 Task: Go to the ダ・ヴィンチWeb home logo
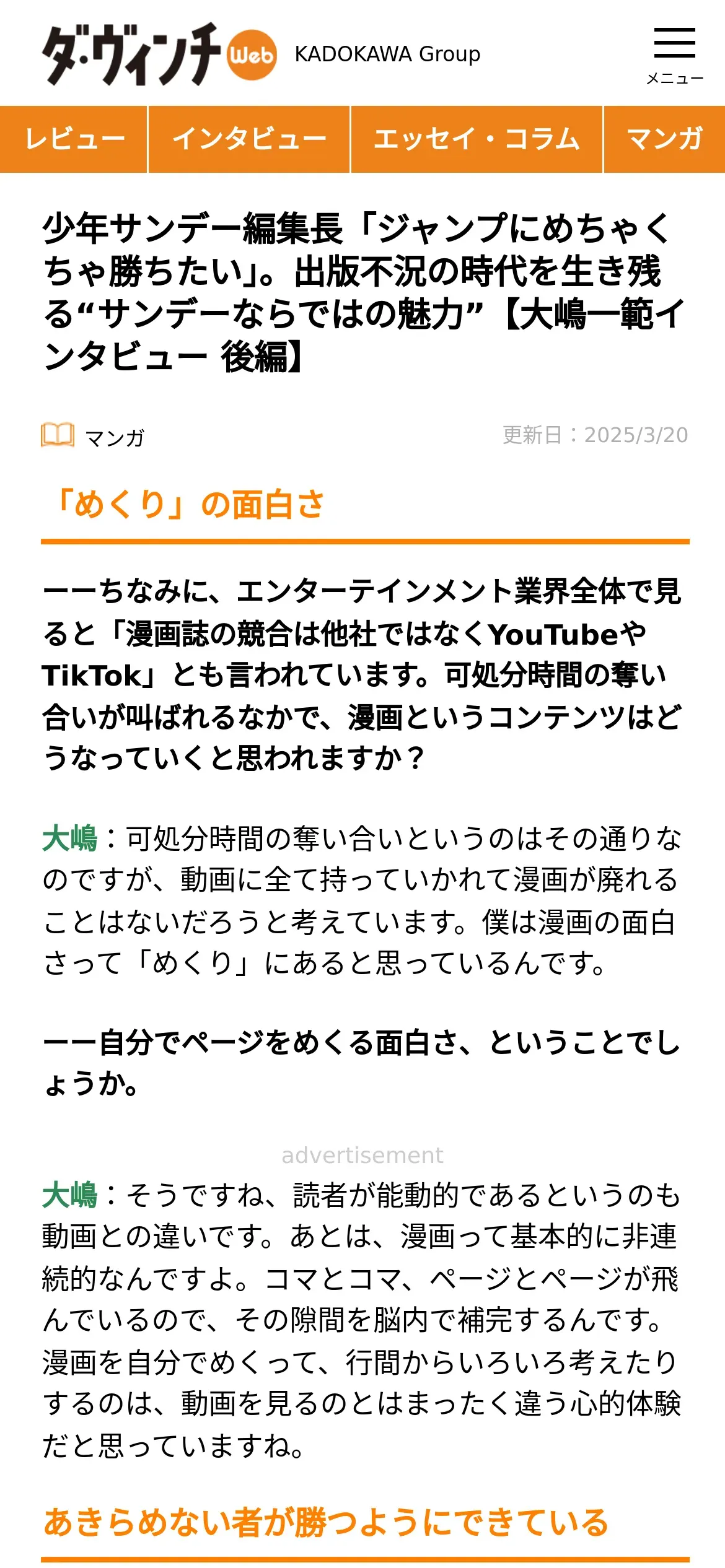point(159,54)
